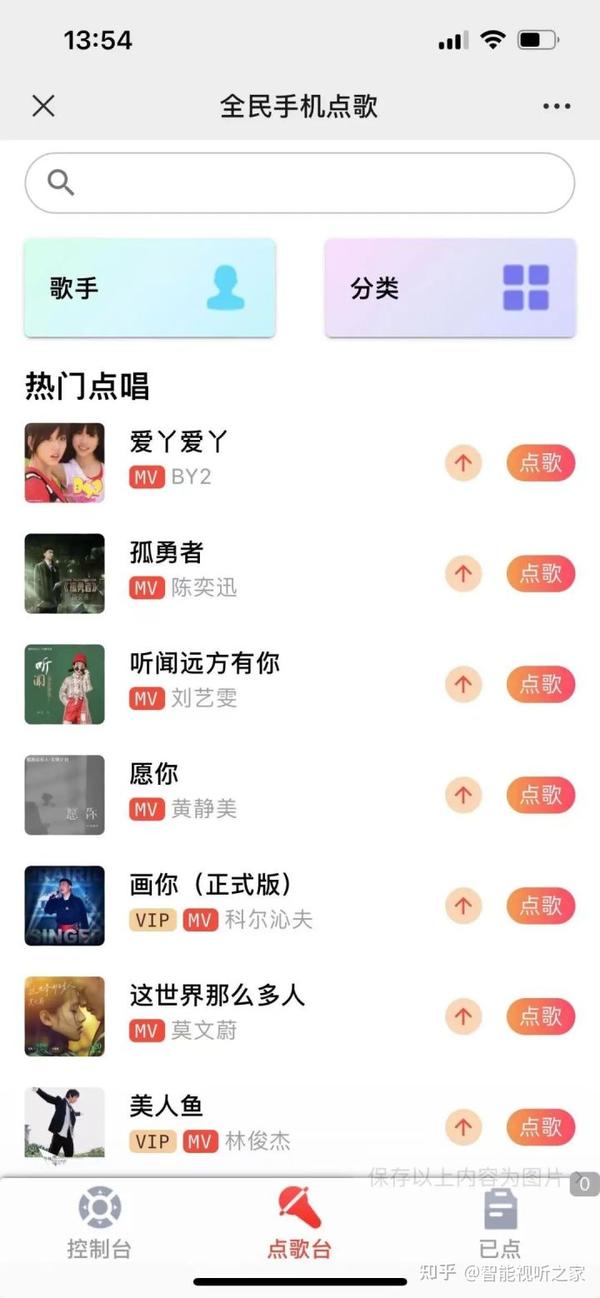
Task: Prioritize 爱丫爱丫 with its up arrow
Action: pos(463,463)
